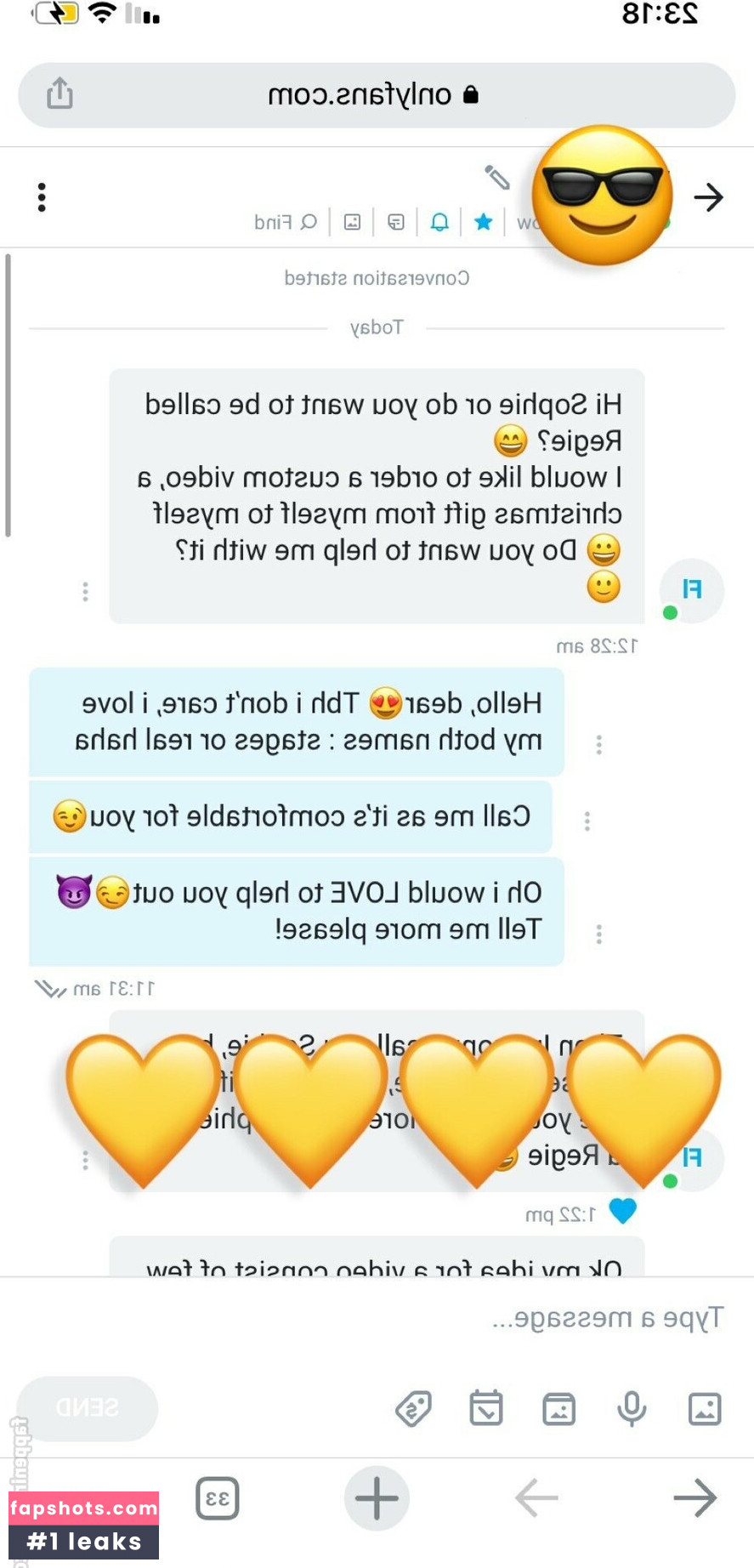Open the chat's three-dot overflow menu
This screenshot has height=1568, width=754.
pyautogui.click(x=42, y=197)
